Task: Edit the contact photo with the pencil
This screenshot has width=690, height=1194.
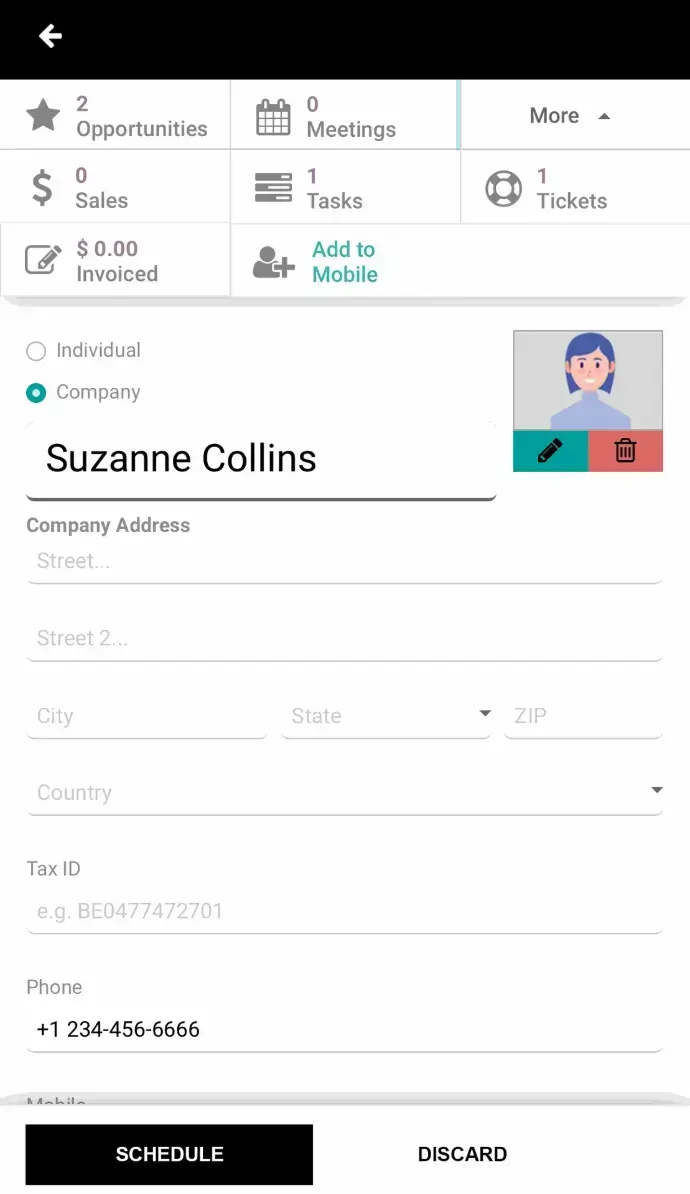Action: coord(550,451)
